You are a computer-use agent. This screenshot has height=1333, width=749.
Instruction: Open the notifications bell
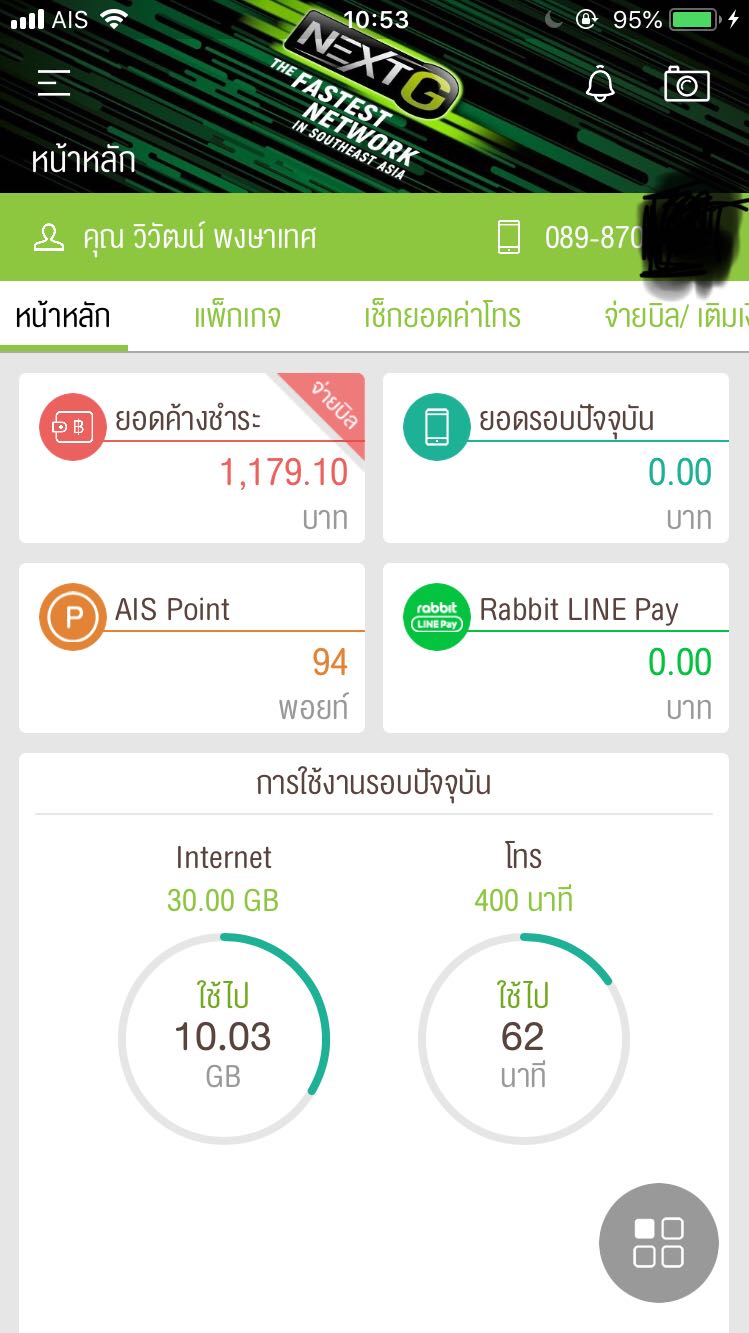pyautogui.click(x=600, y=84)
